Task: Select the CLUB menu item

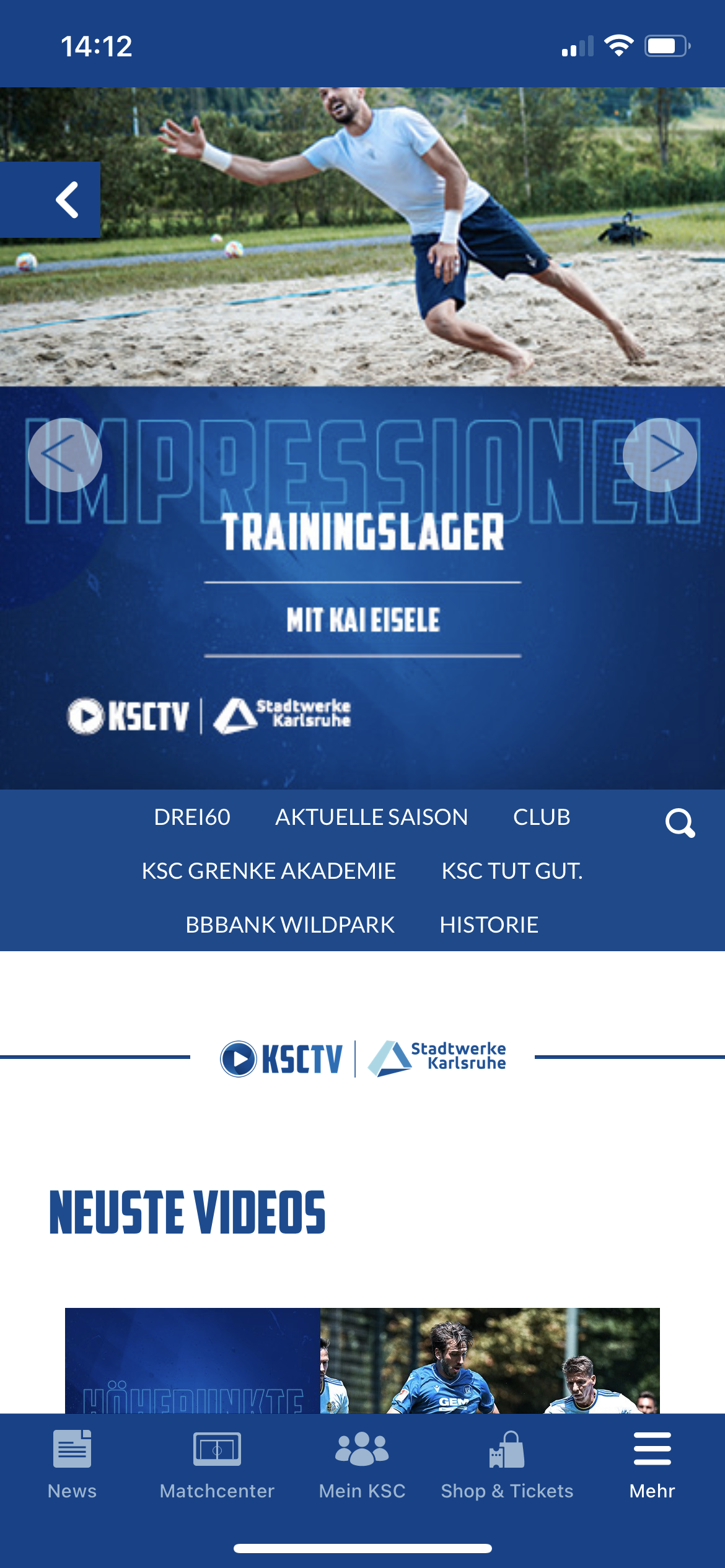Action: tap(541, 817)
